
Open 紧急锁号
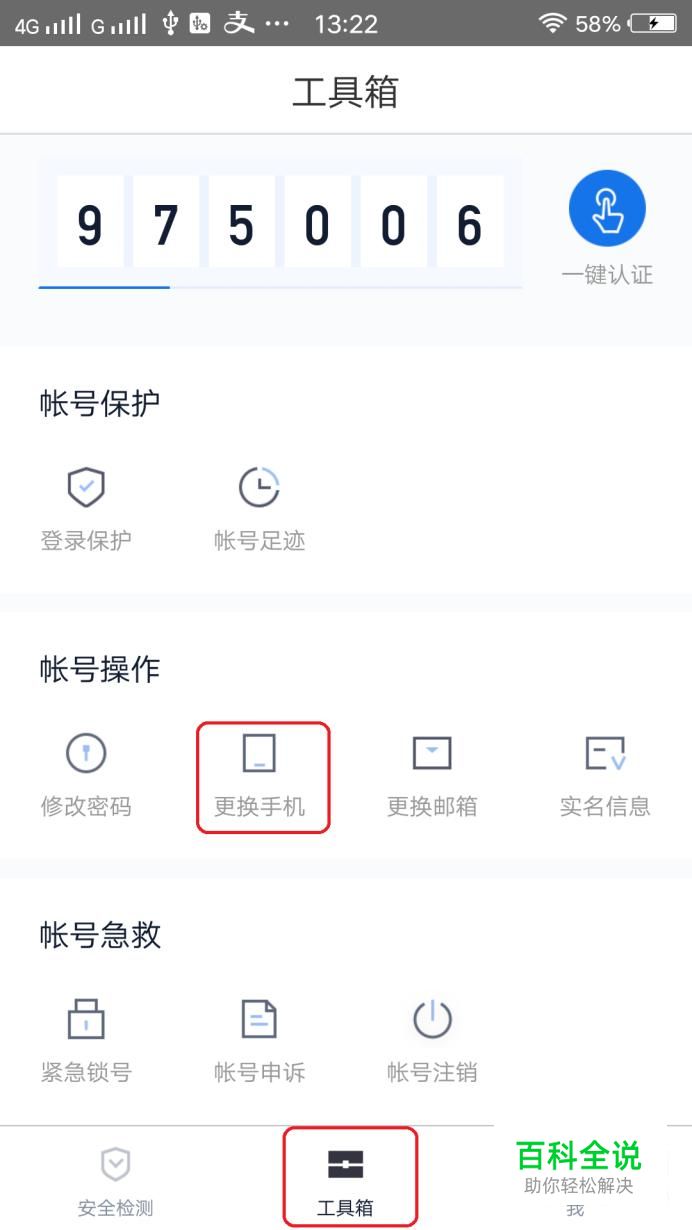click(86, 1042)
